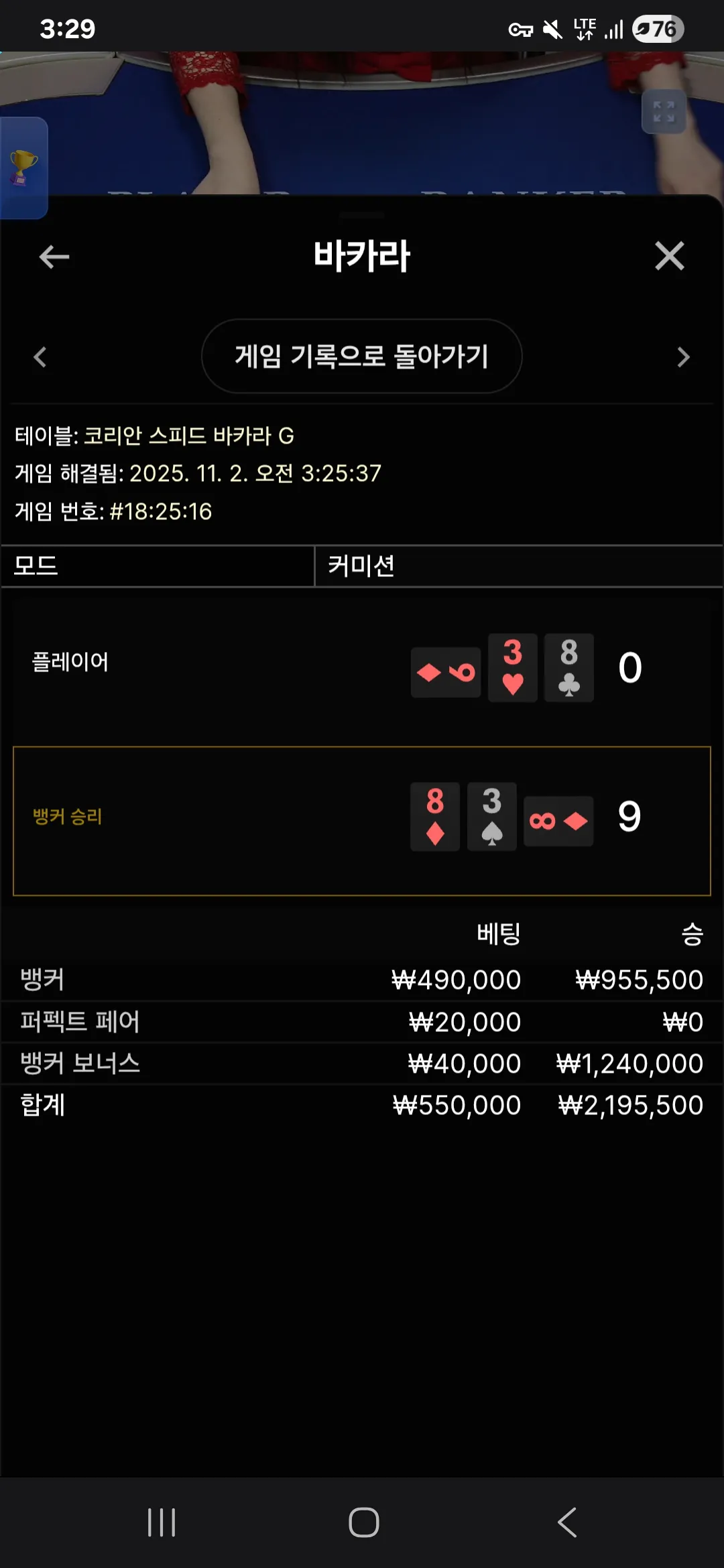The width and height of the screenshot is (724, 1568).
Task: View the next game record
Action: pyautogui.click(x=683, y=356)
